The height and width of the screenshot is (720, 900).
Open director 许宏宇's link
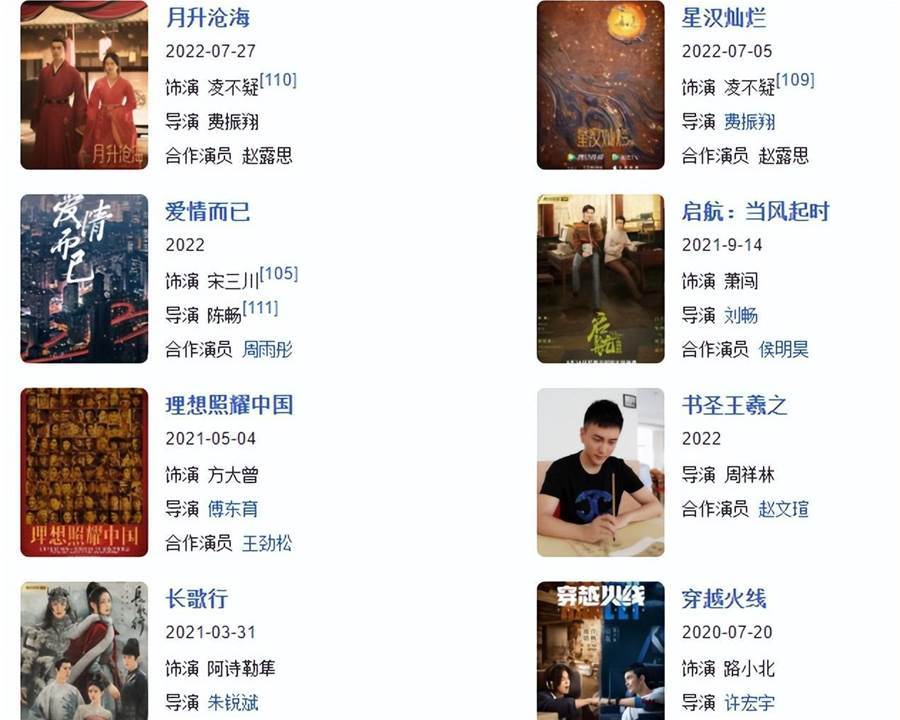point(749,703)
